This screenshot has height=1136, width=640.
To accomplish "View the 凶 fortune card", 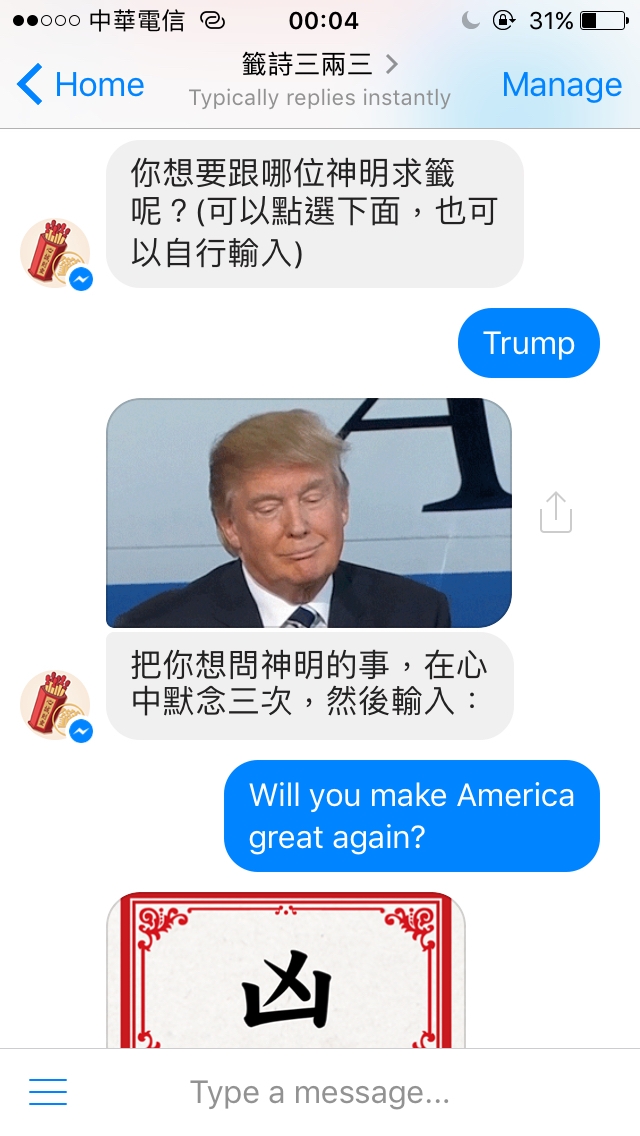I will coord(286,970).
